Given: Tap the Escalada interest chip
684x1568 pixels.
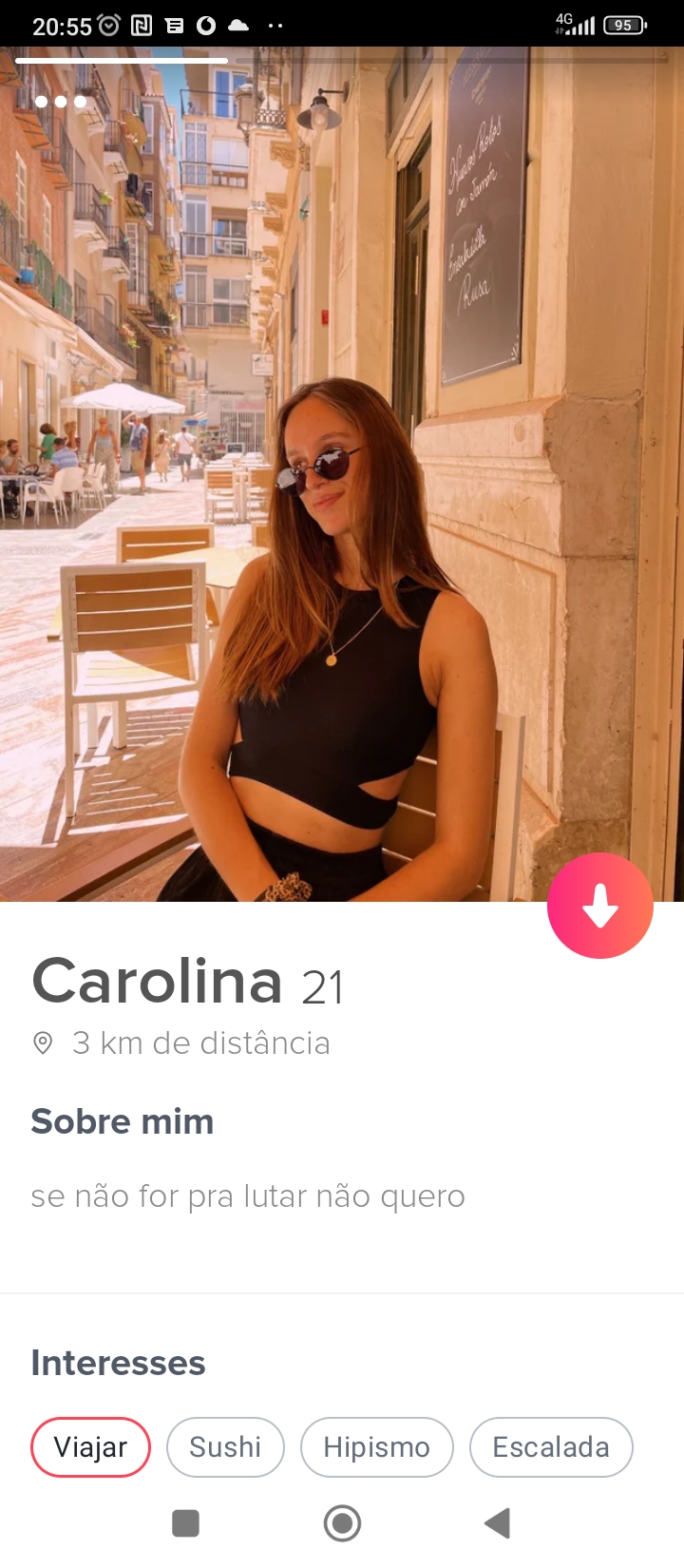Looking at the screenshot, I should [x=551, y=1447].
